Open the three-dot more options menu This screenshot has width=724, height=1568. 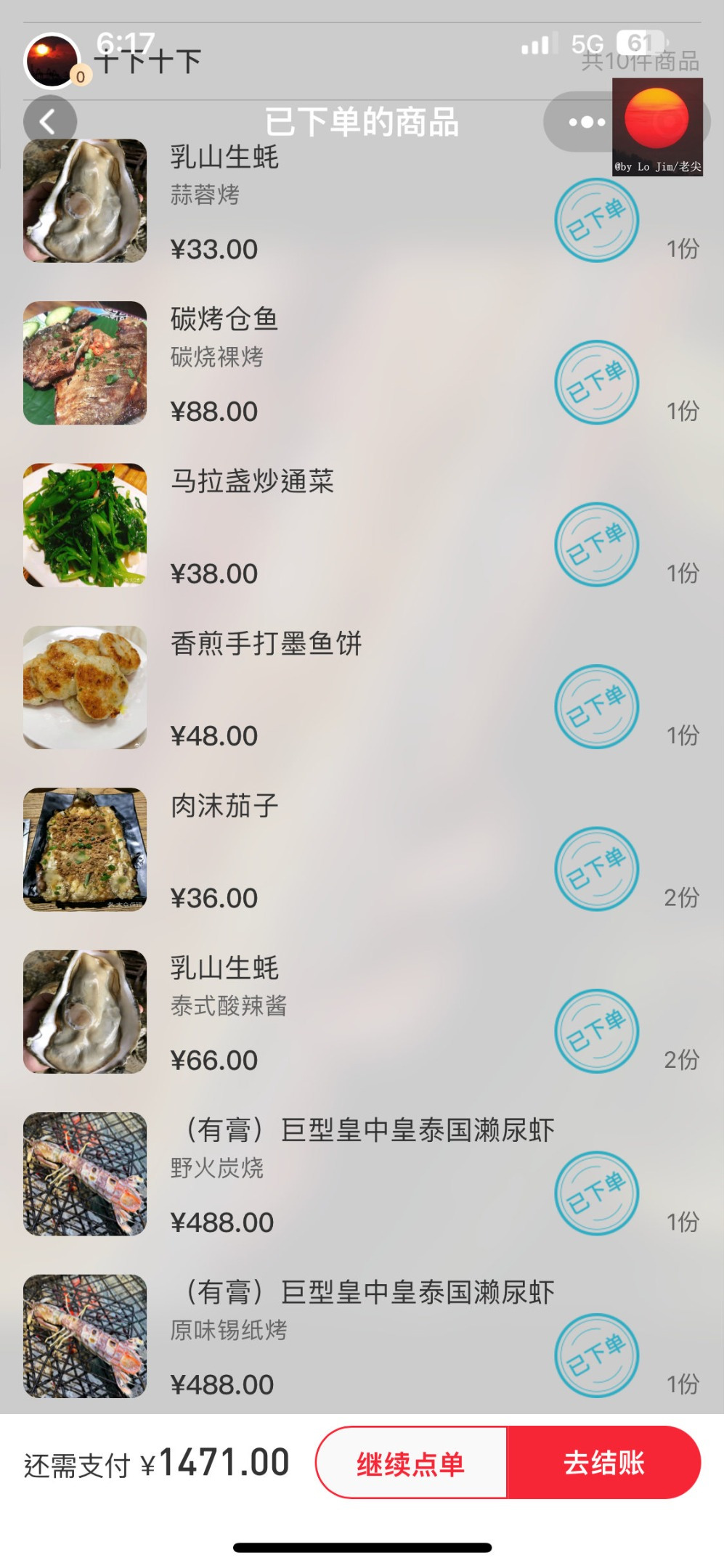coord(587,122)
